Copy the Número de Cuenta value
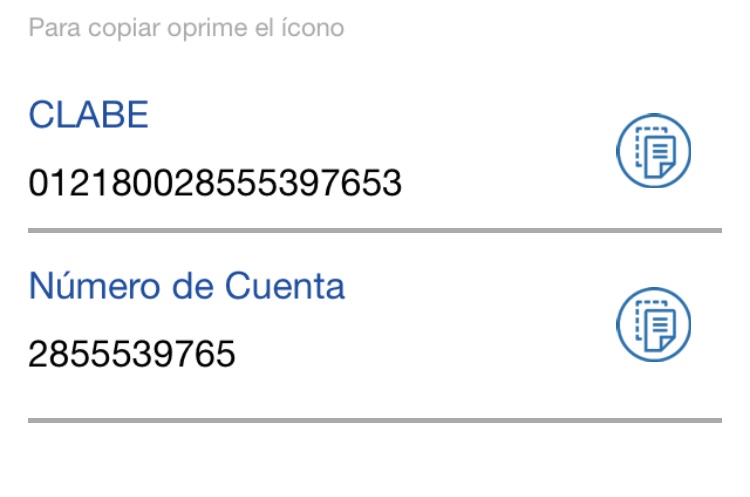Viewport: 750px width, 497px height. [653, 324]
